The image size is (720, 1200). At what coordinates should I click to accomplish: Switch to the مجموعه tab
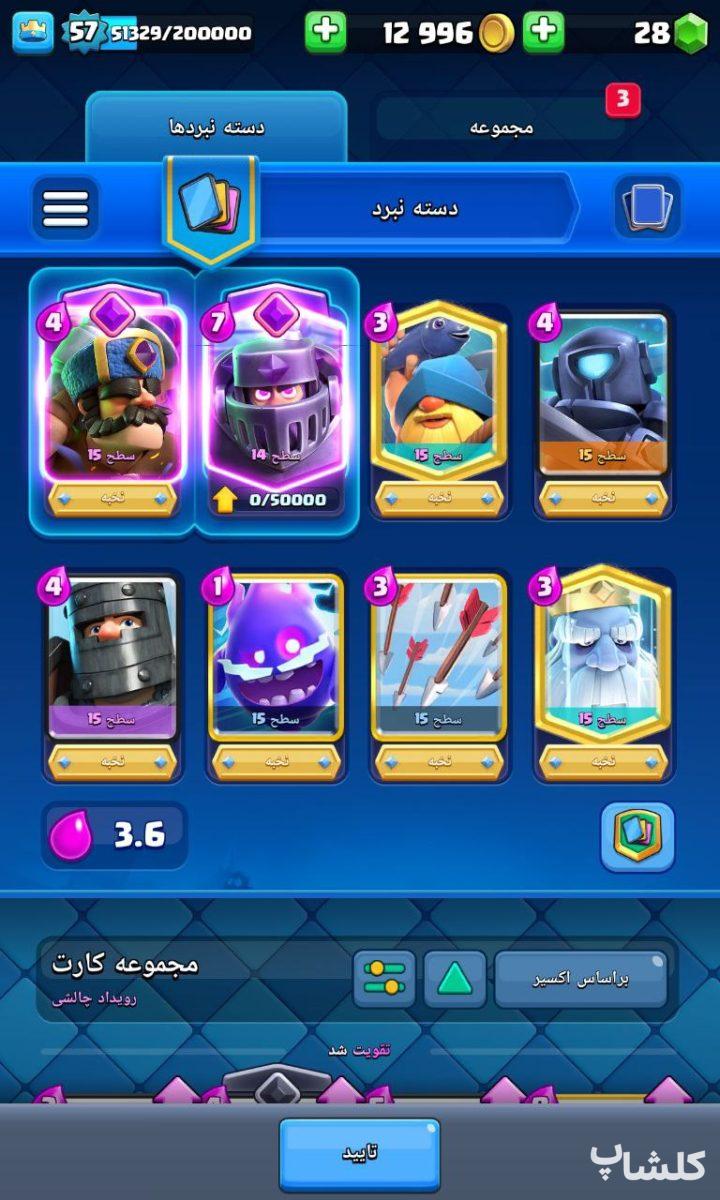point(502,126)
